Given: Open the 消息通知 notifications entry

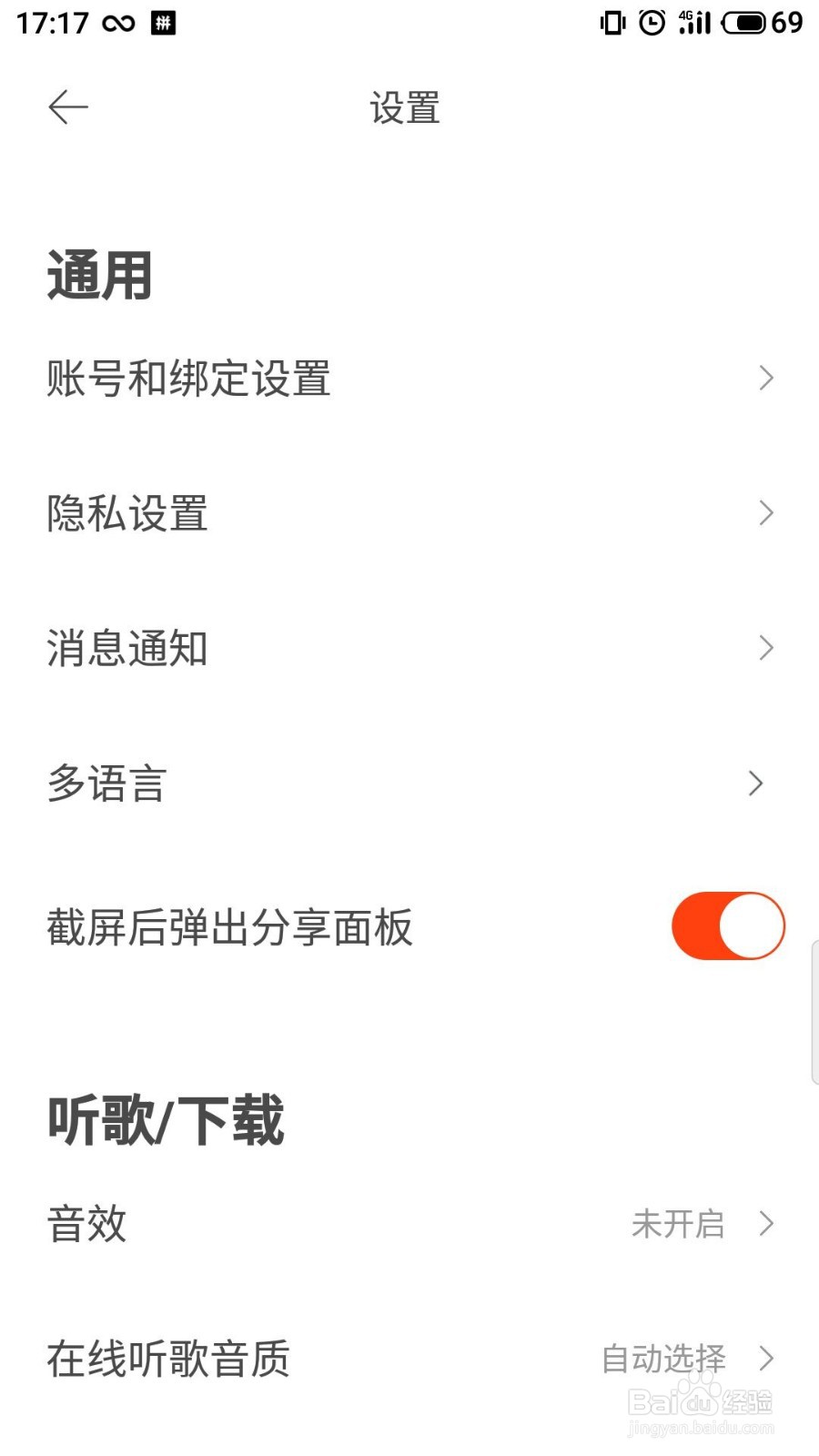Looking at the screenshot, I should coord(127,648).
